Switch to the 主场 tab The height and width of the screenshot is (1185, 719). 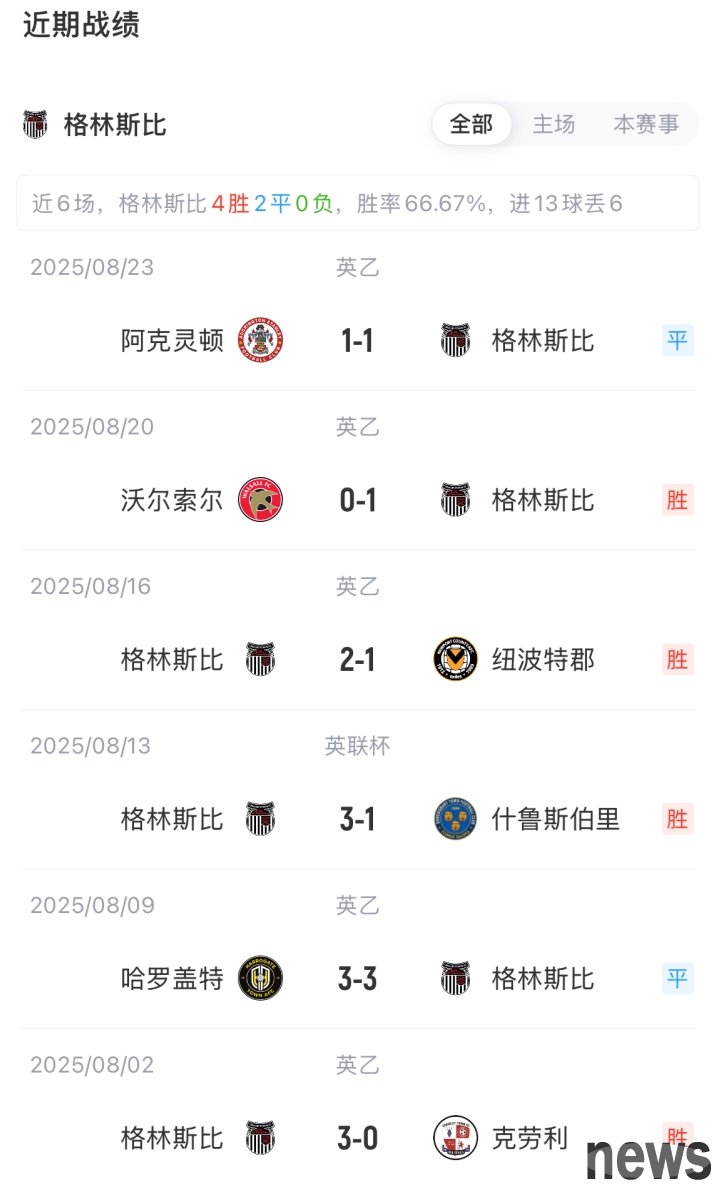click(553, 124)
